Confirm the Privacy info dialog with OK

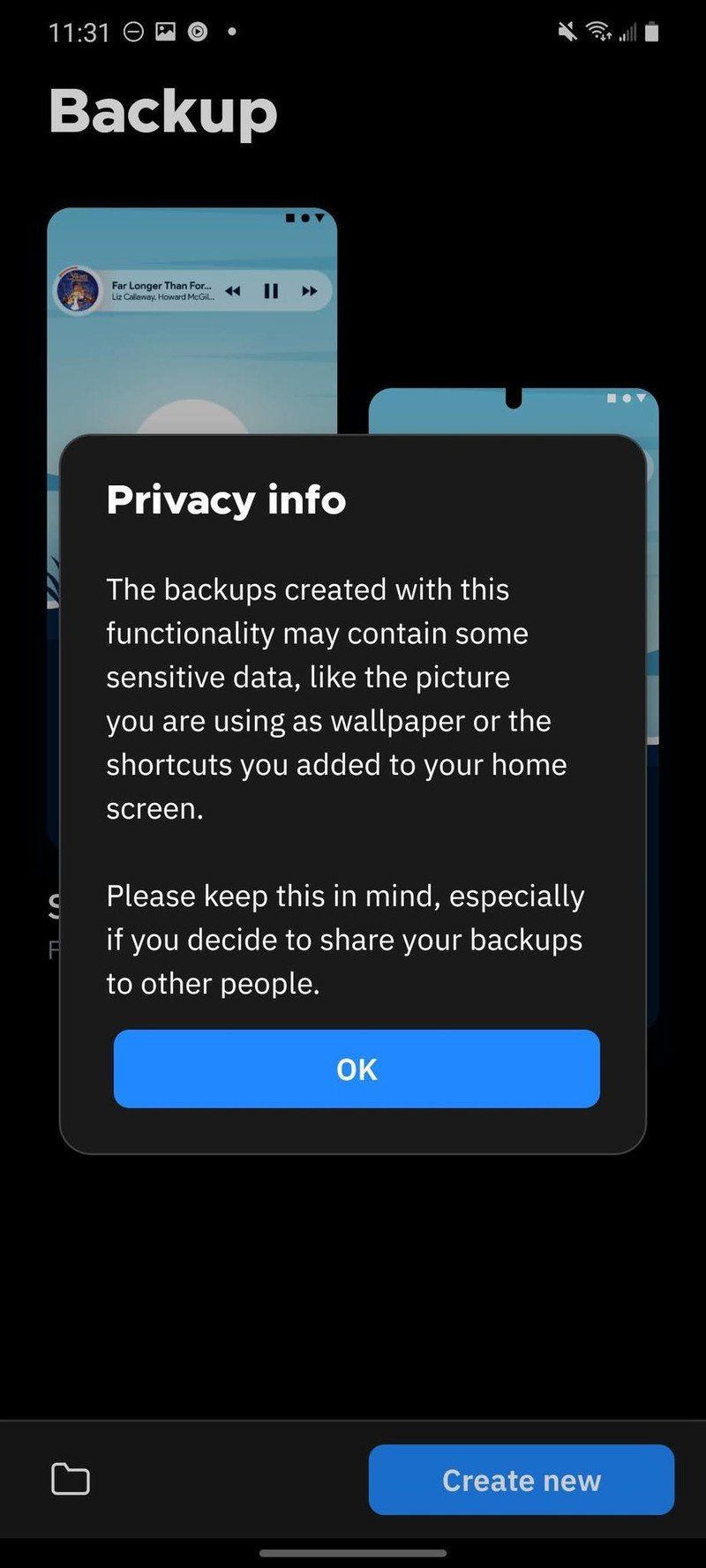(x=357, y=1069)
